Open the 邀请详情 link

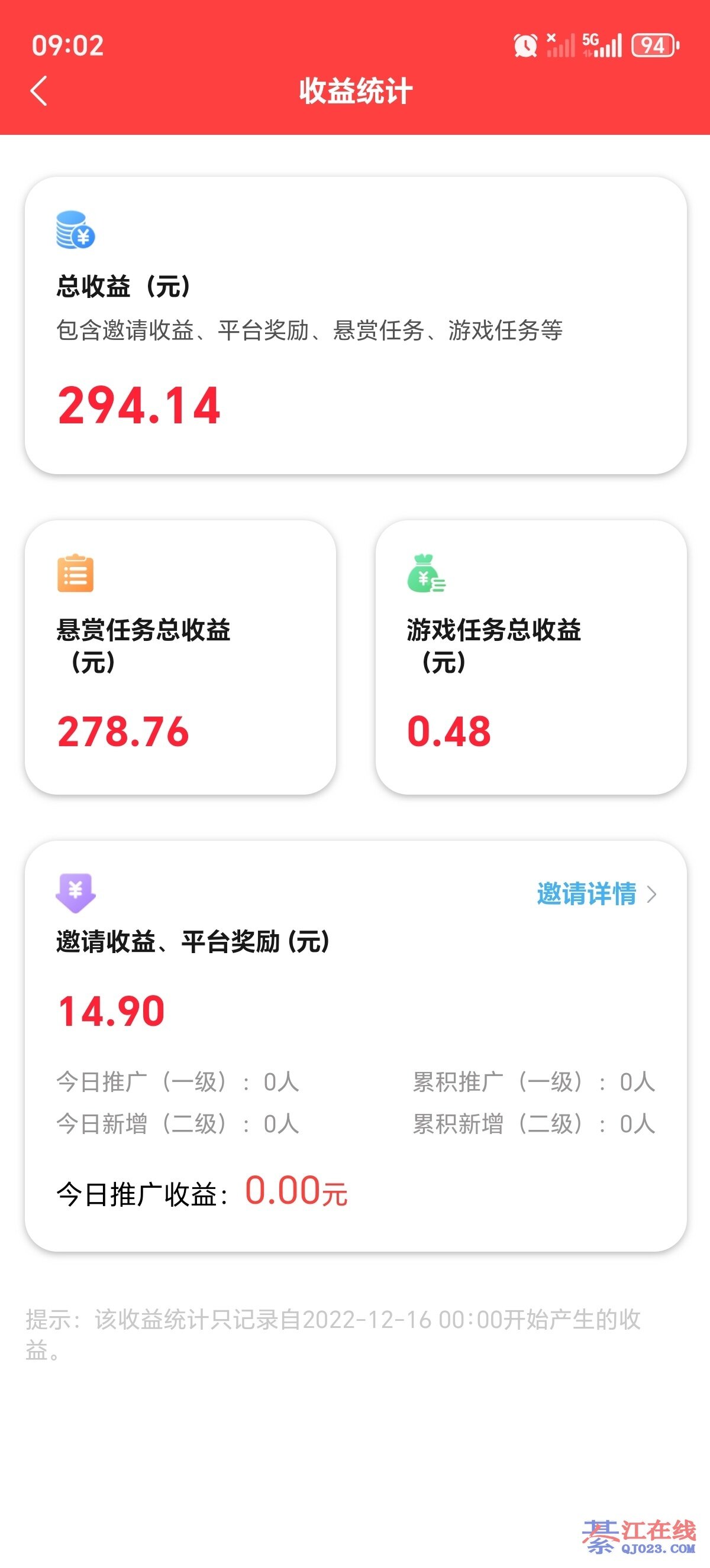coord(596,894)
